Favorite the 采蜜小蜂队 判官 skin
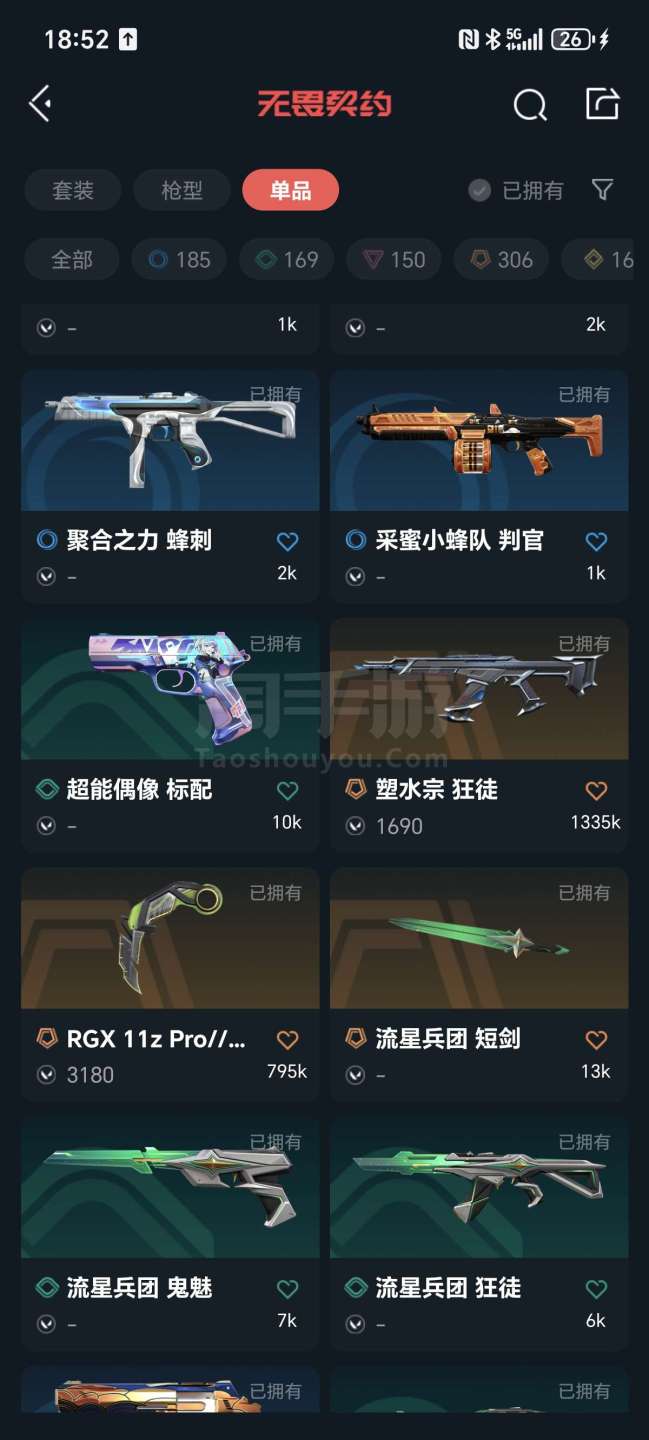Viewport: 649px width, 1440px height. (x=596, y=541)
